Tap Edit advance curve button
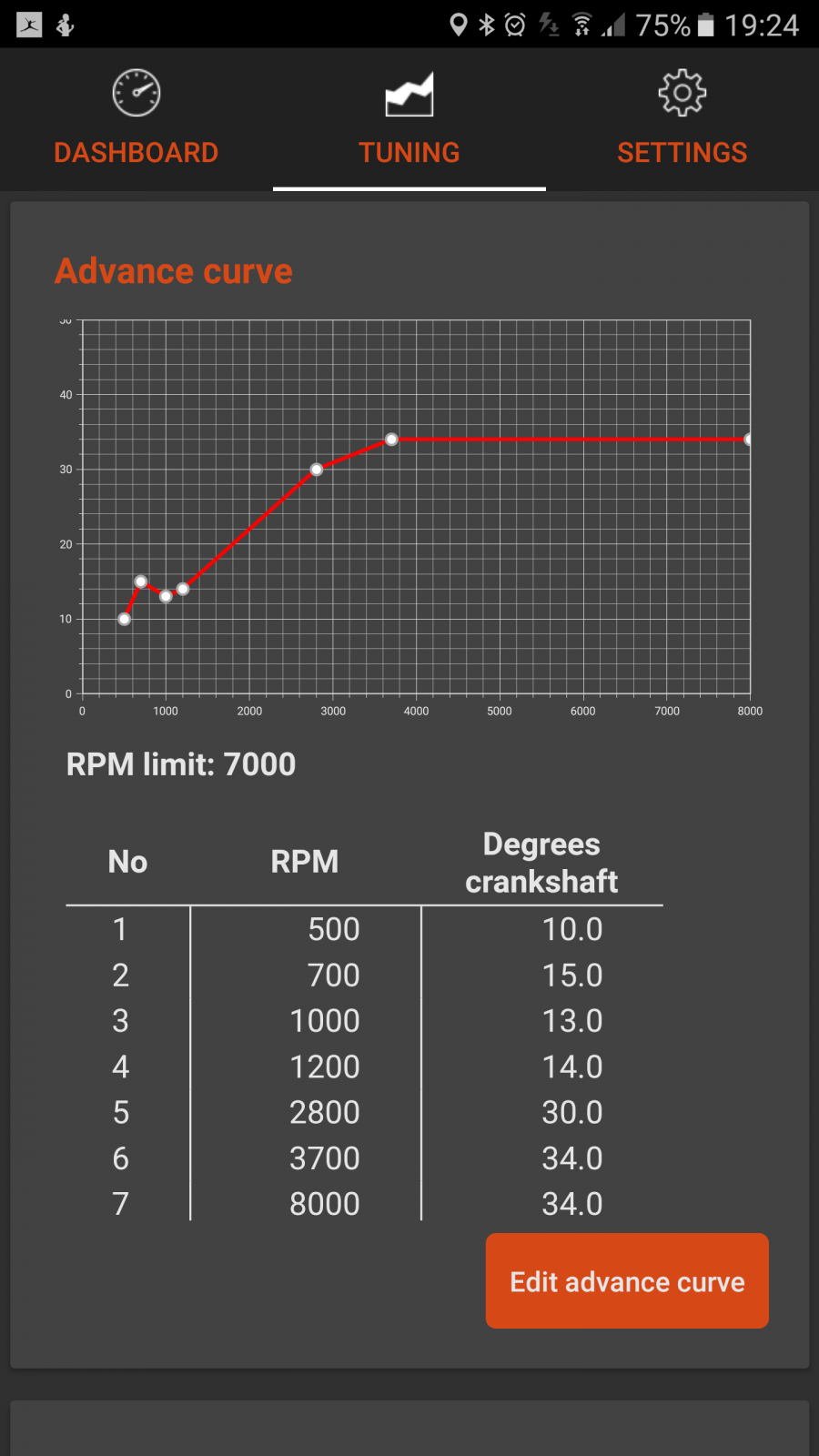This screenshot has width=819, height=1456. pos(627,1280)
